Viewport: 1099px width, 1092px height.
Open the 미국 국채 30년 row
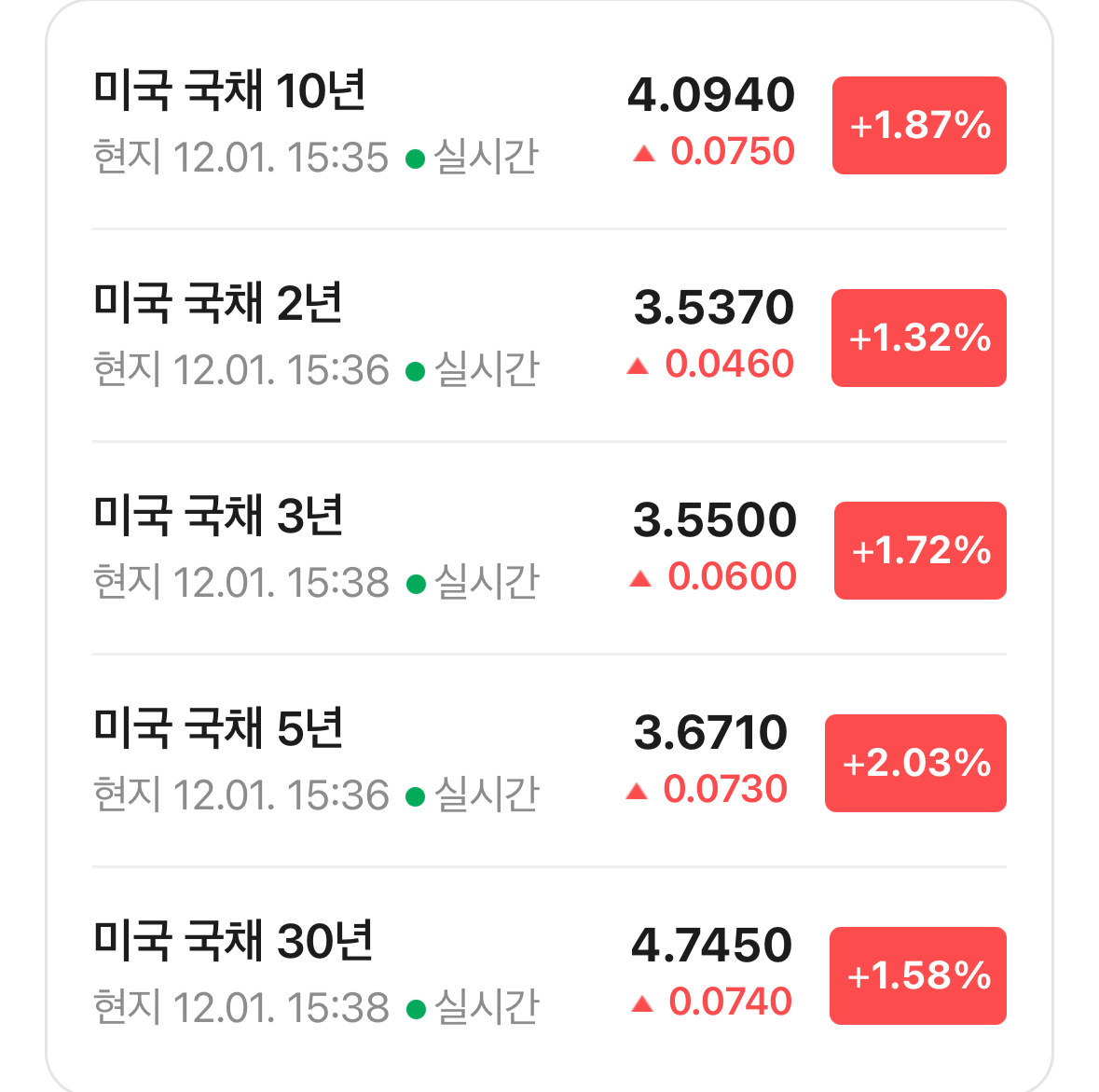tap(550, 974)
